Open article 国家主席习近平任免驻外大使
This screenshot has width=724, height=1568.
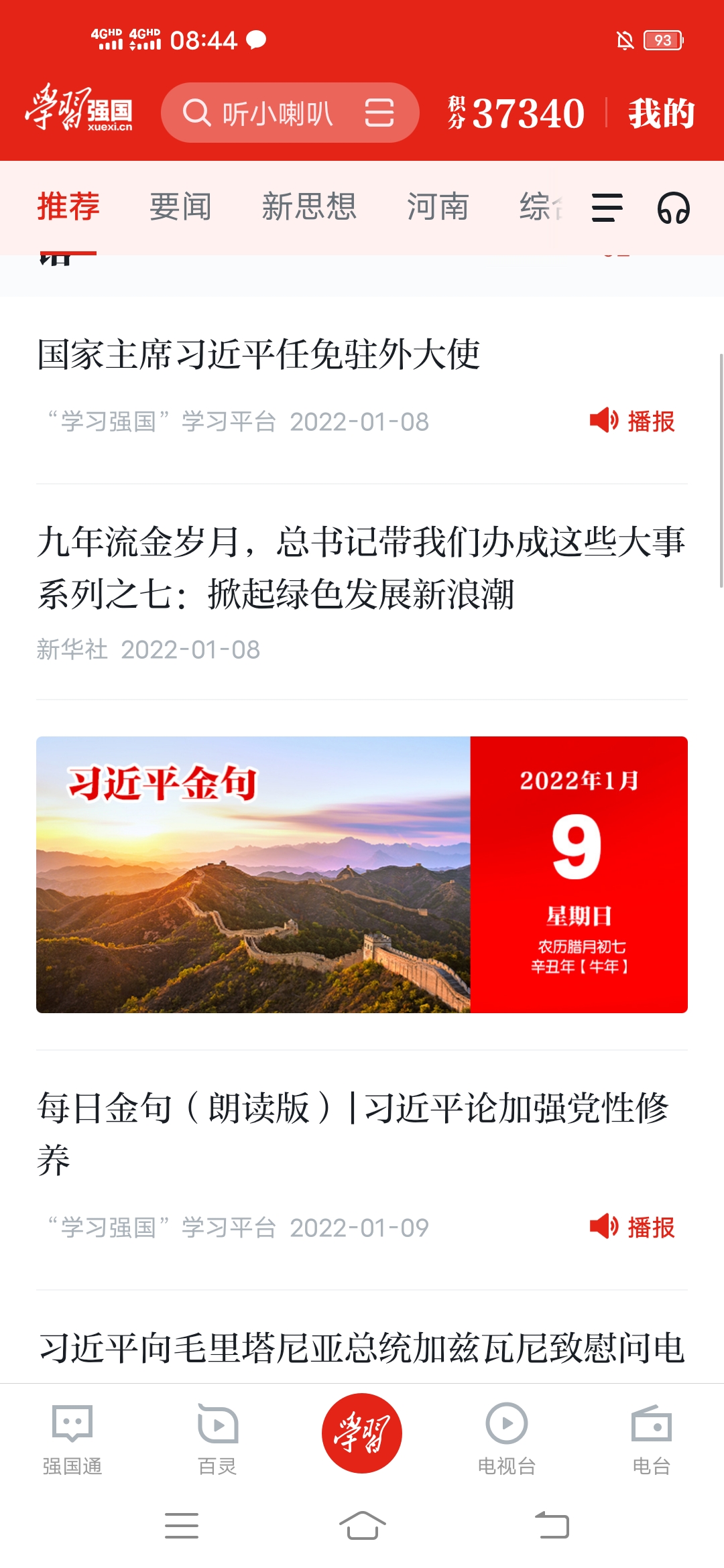click(259, 354)
